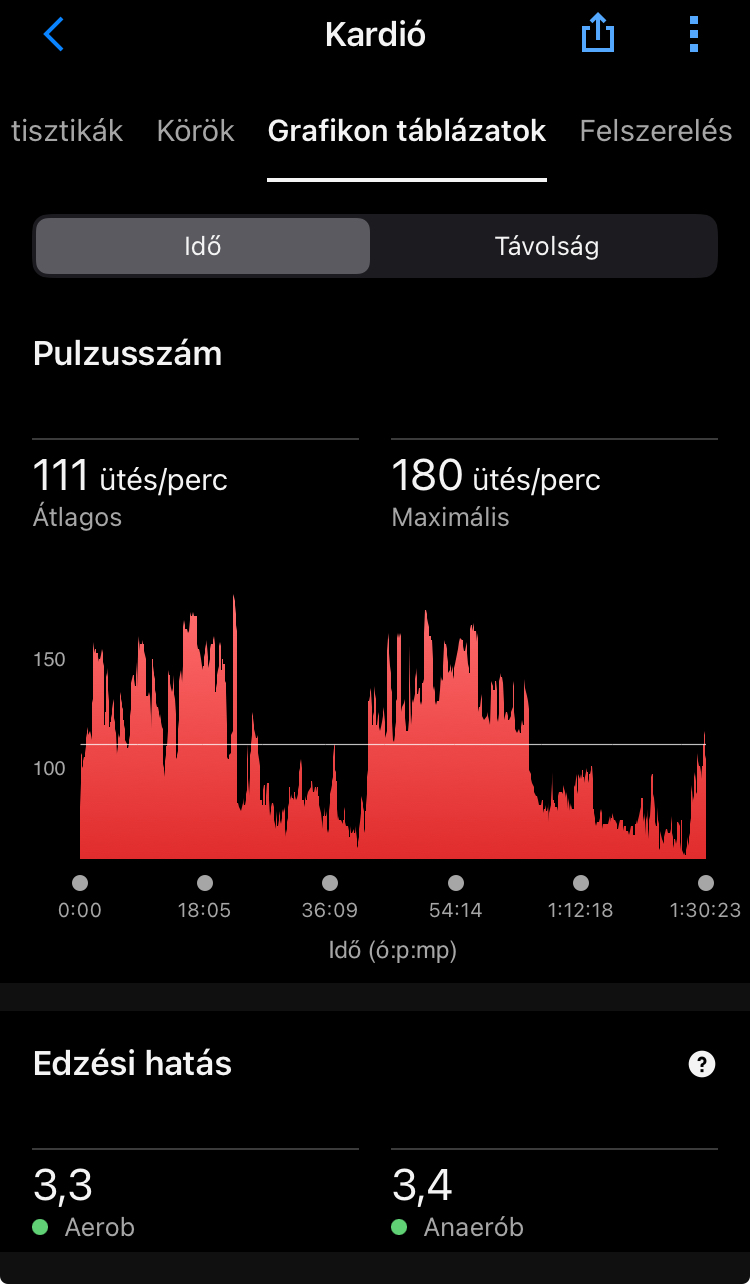Open the Edzési hatás help icon
750x1284 pixels.
702,1065
